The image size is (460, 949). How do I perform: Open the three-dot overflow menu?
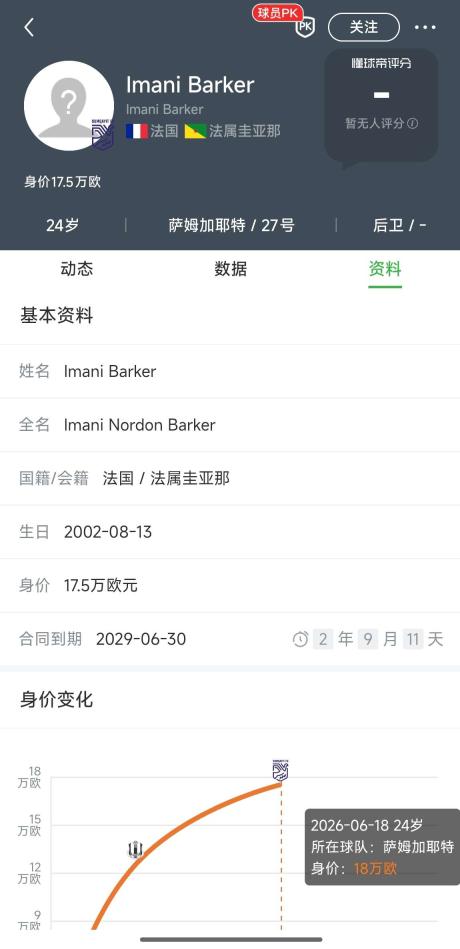coord(425,27)
